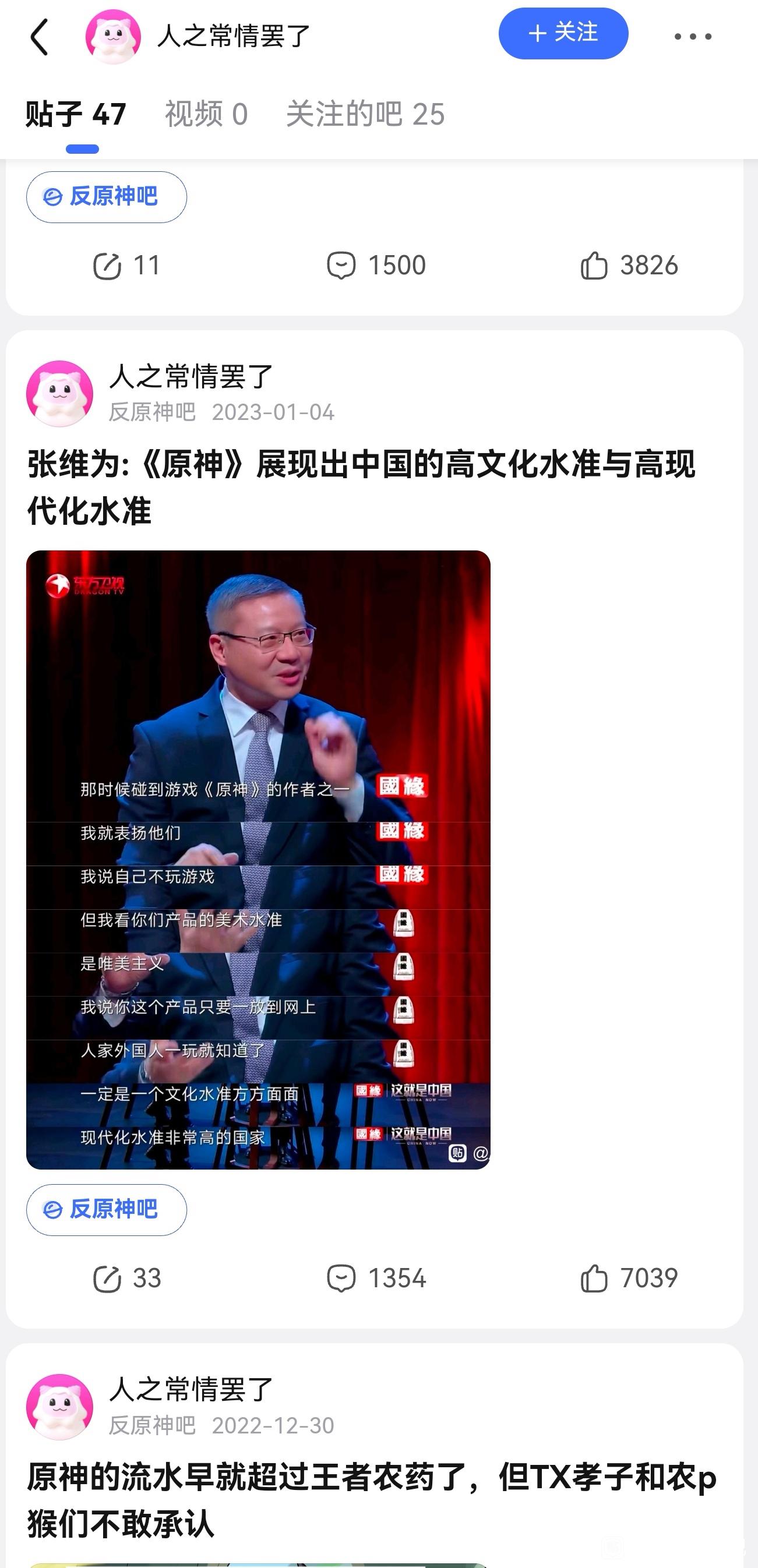The width and height of the screenshot is (758, 1568).
Task: Tap author avatar on 2023-01-04 post
Action: tap(59, 394)
